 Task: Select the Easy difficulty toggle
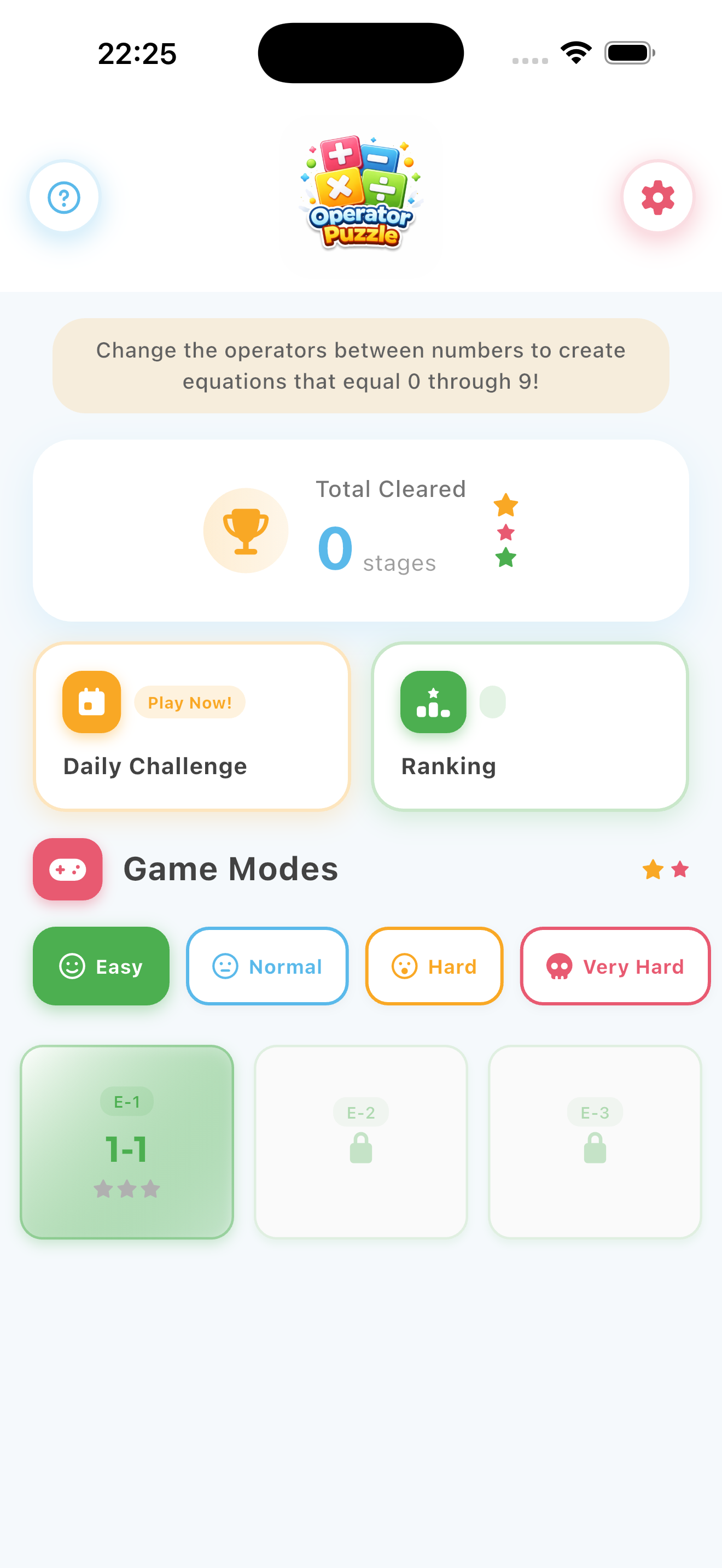click(x=101, y=966)
